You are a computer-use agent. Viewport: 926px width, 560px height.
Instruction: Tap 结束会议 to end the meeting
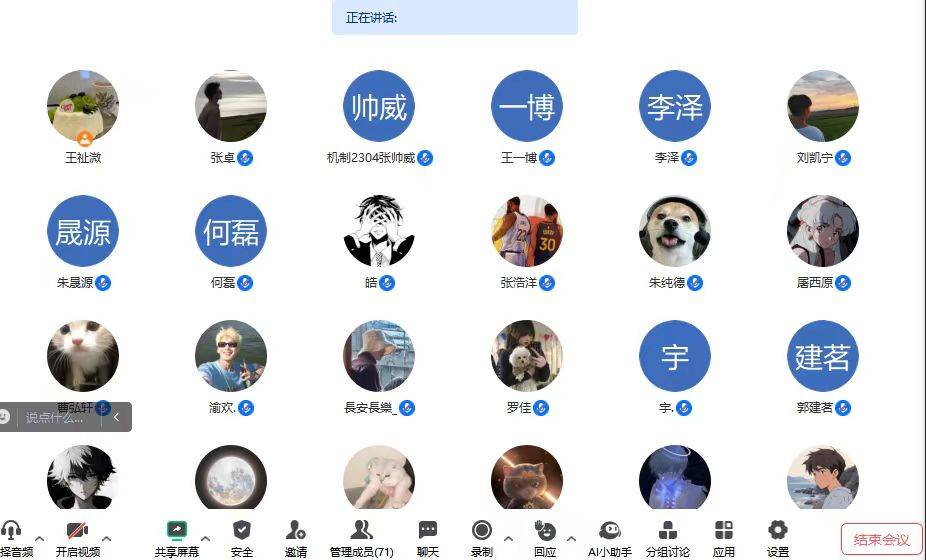pos(881,540)
